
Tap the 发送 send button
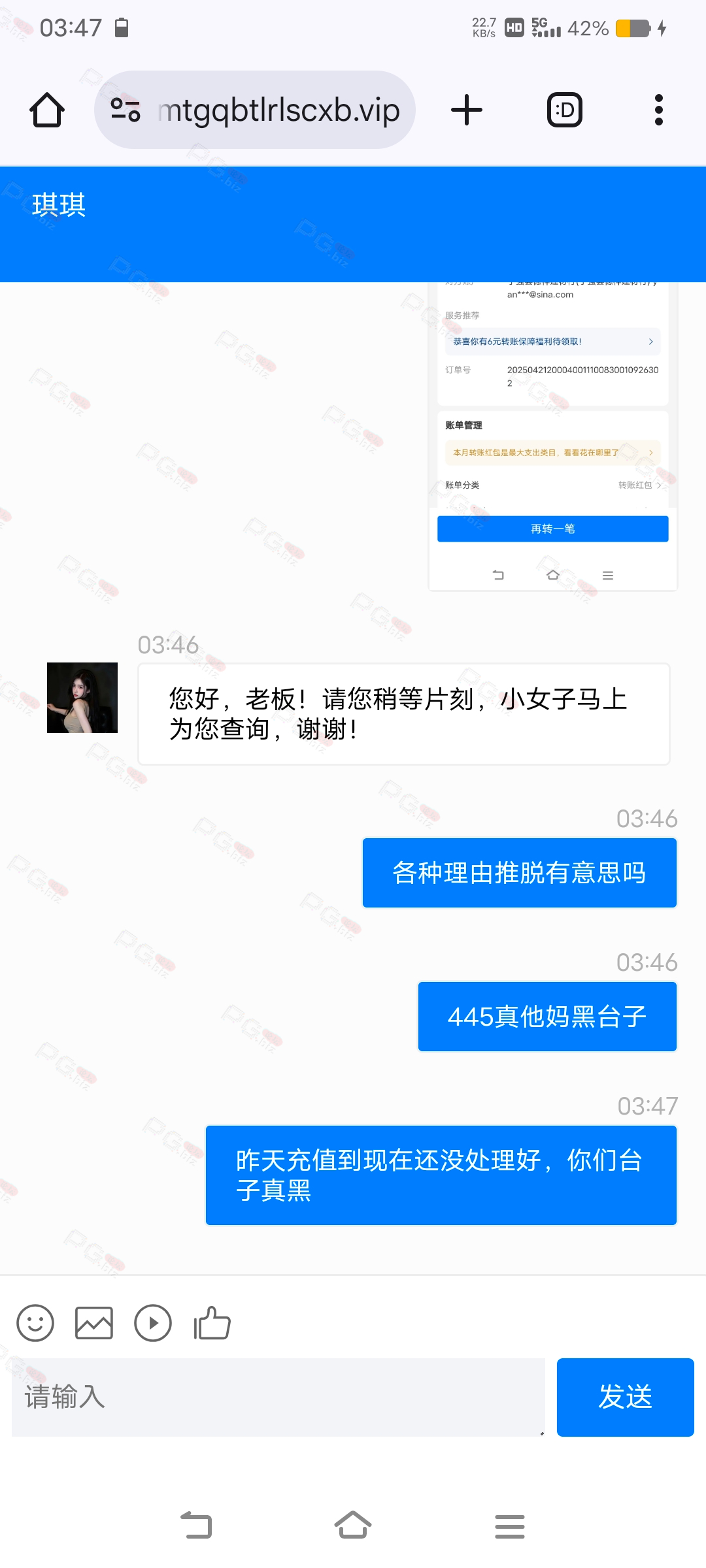(626, 1397)
